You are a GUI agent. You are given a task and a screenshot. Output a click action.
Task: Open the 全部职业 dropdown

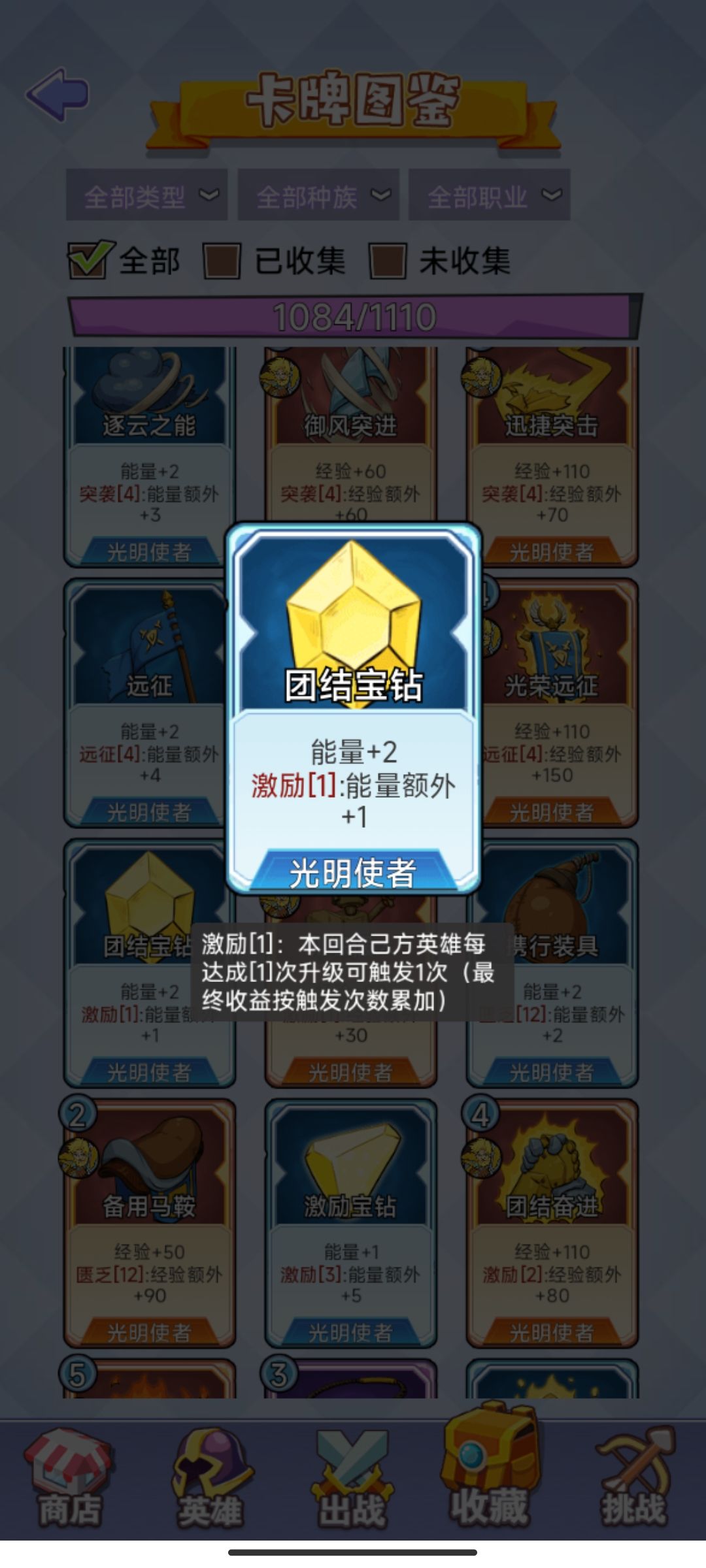coord(492,194)
